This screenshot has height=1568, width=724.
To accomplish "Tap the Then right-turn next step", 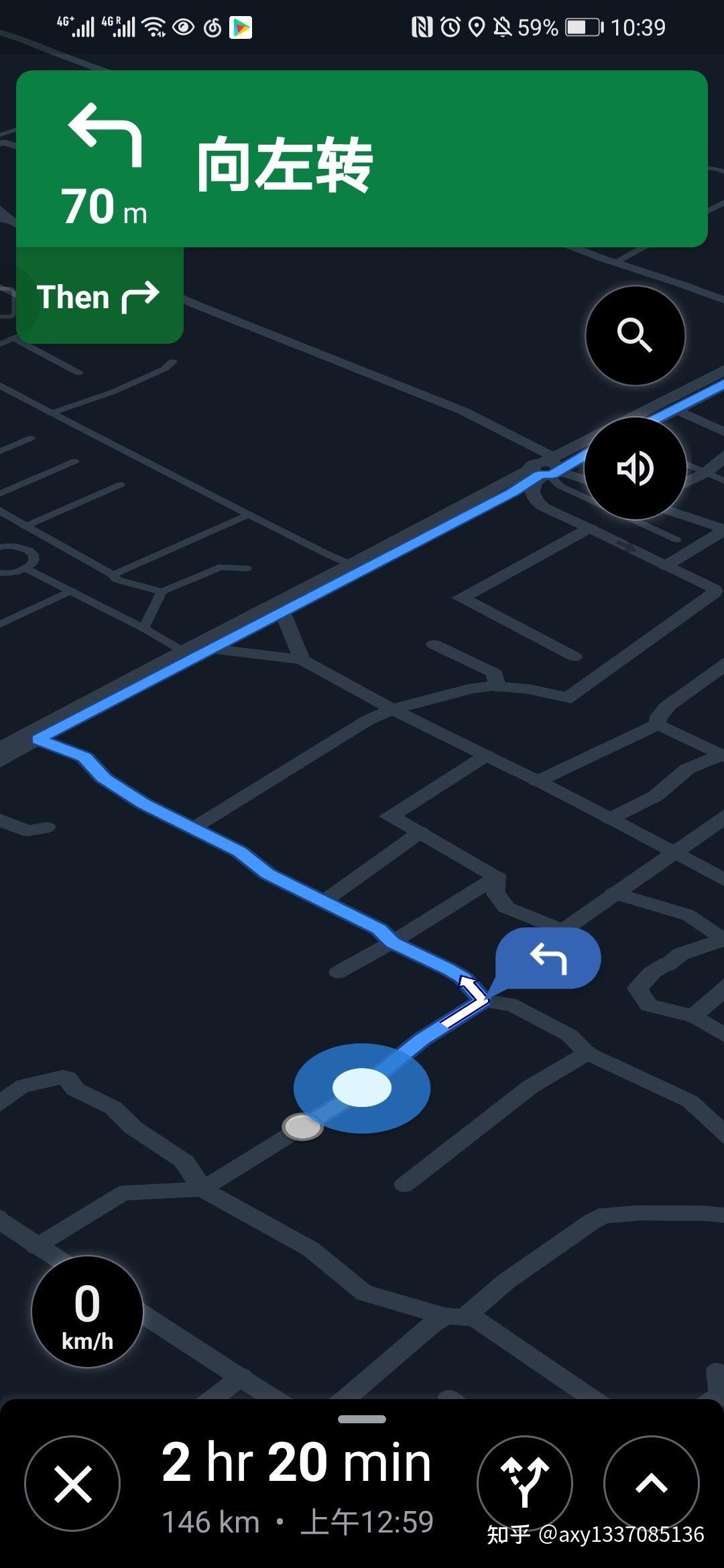I will [x=99, y=296].
